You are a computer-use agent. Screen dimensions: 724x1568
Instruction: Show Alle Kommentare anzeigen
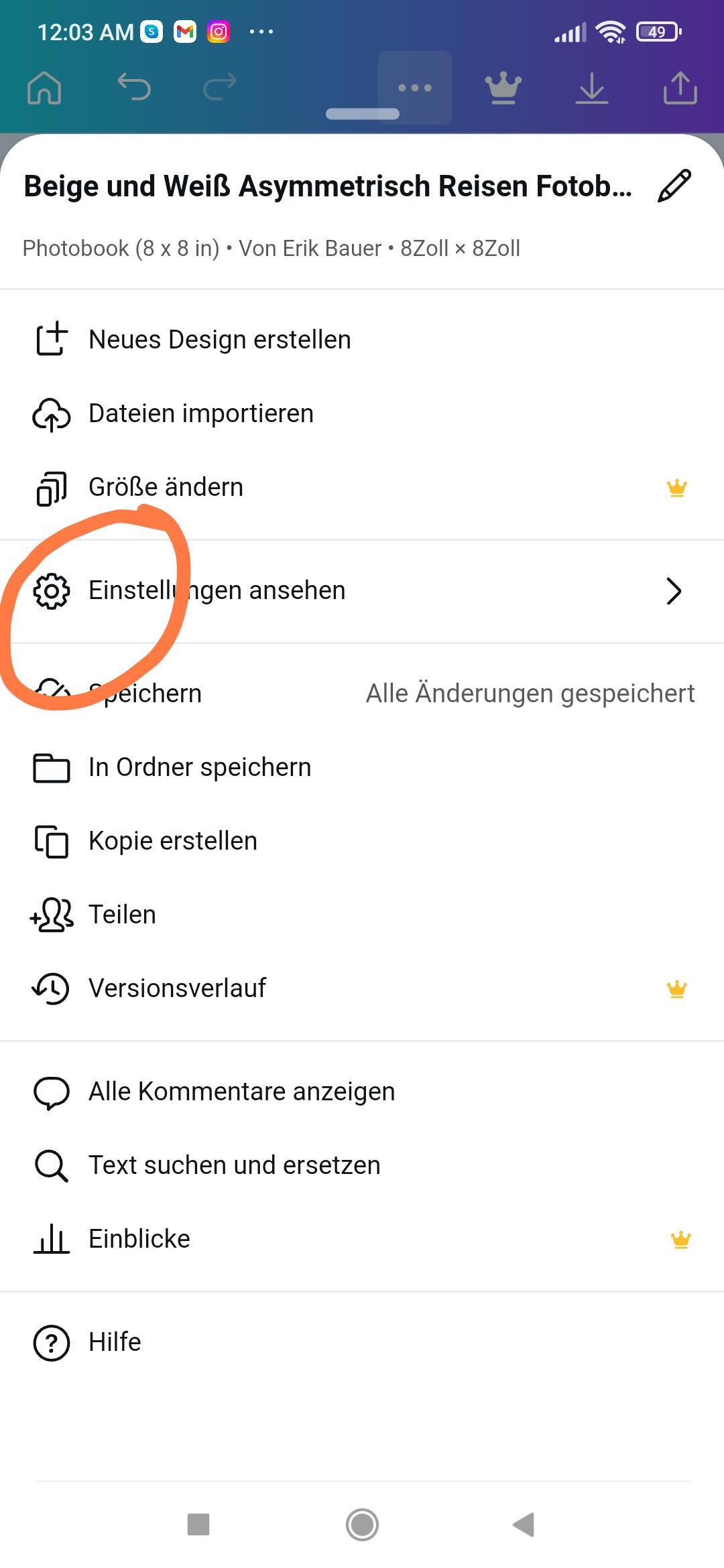241,1092
